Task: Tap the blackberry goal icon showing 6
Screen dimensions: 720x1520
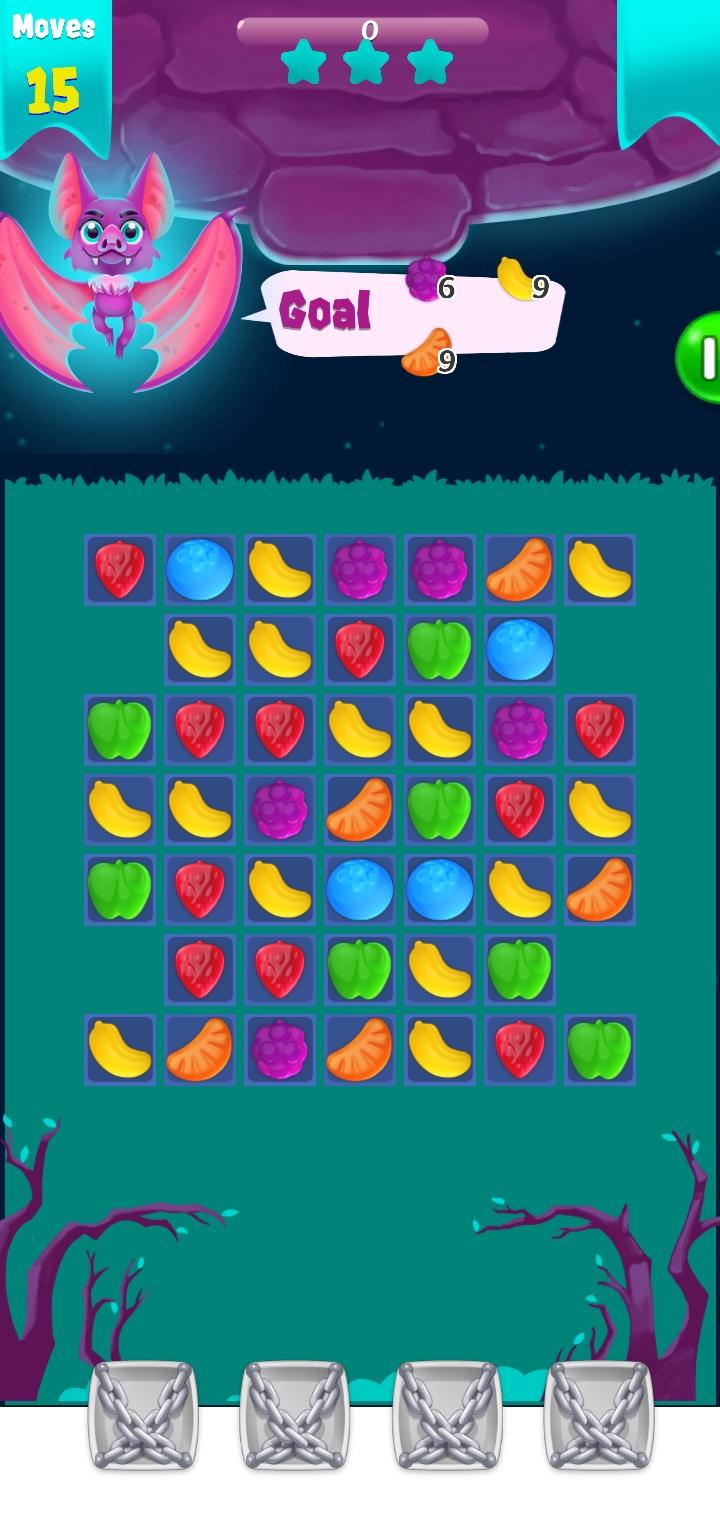Action: (x=424, y=280)
